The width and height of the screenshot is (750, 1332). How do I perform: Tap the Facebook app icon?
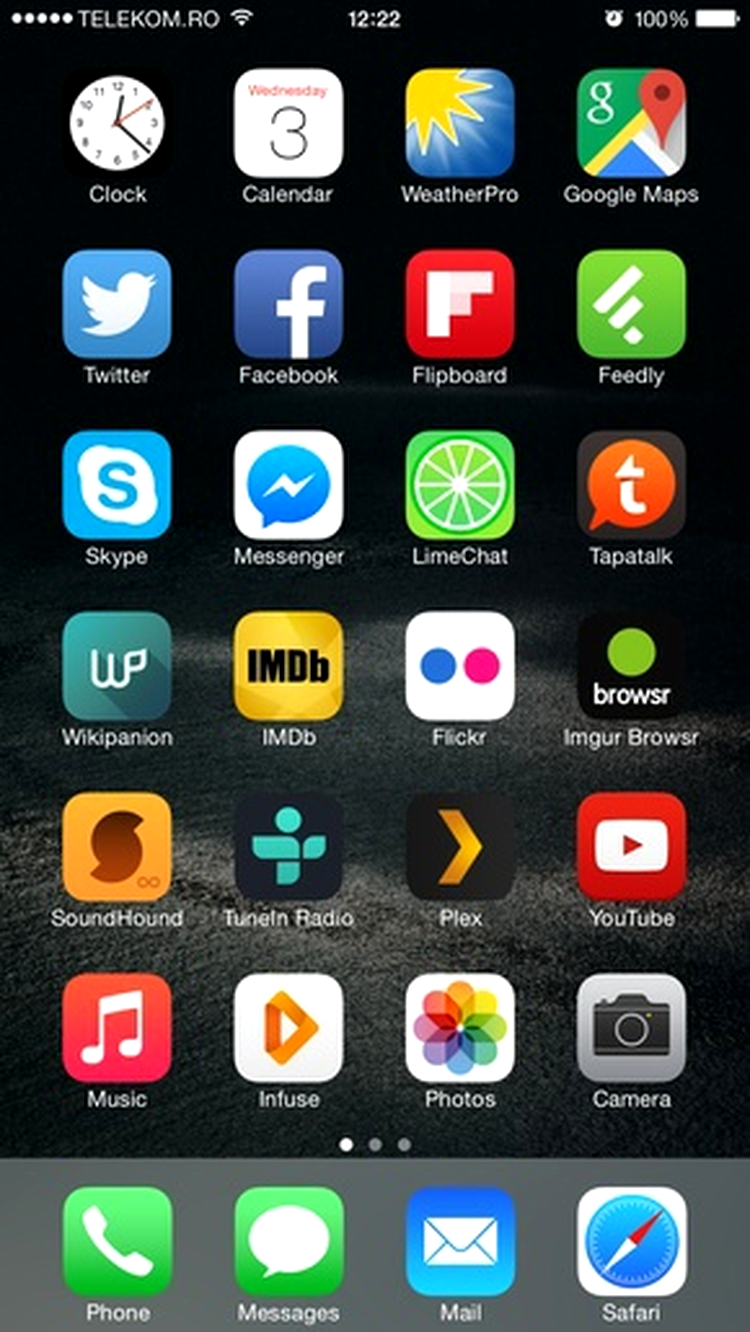click(x=288, y=304)
